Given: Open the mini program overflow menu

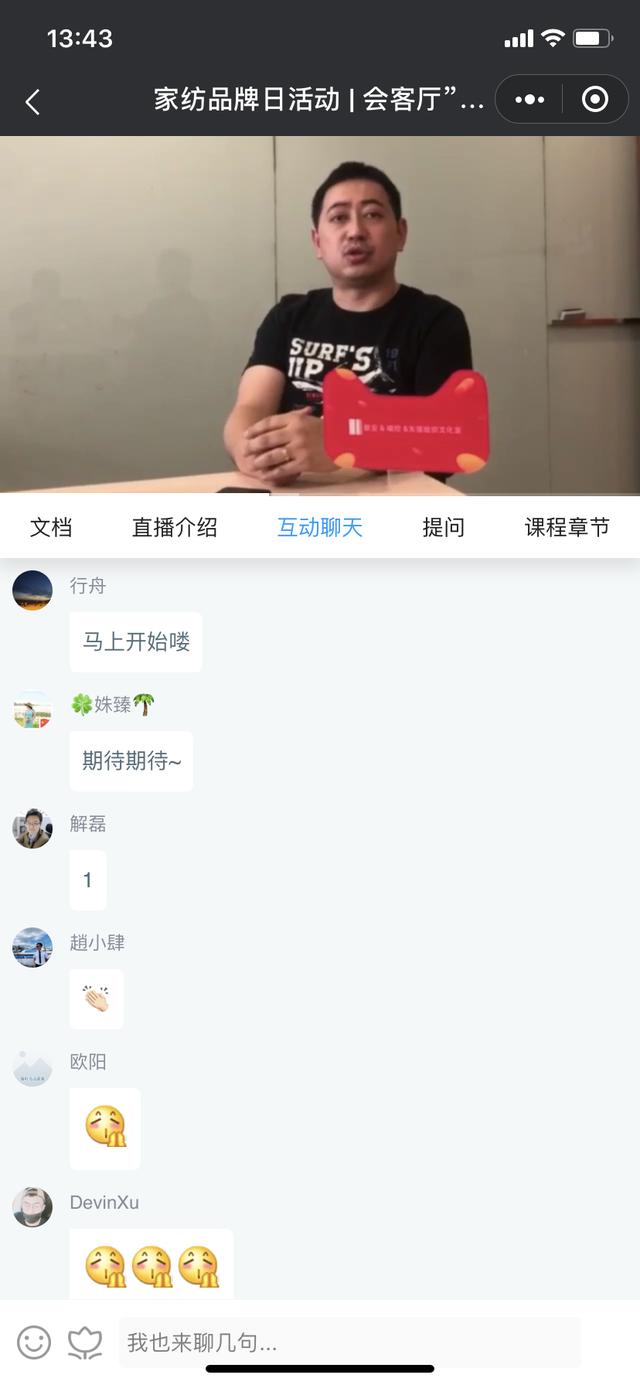Looking at the screenshot, I should point(529,100).
